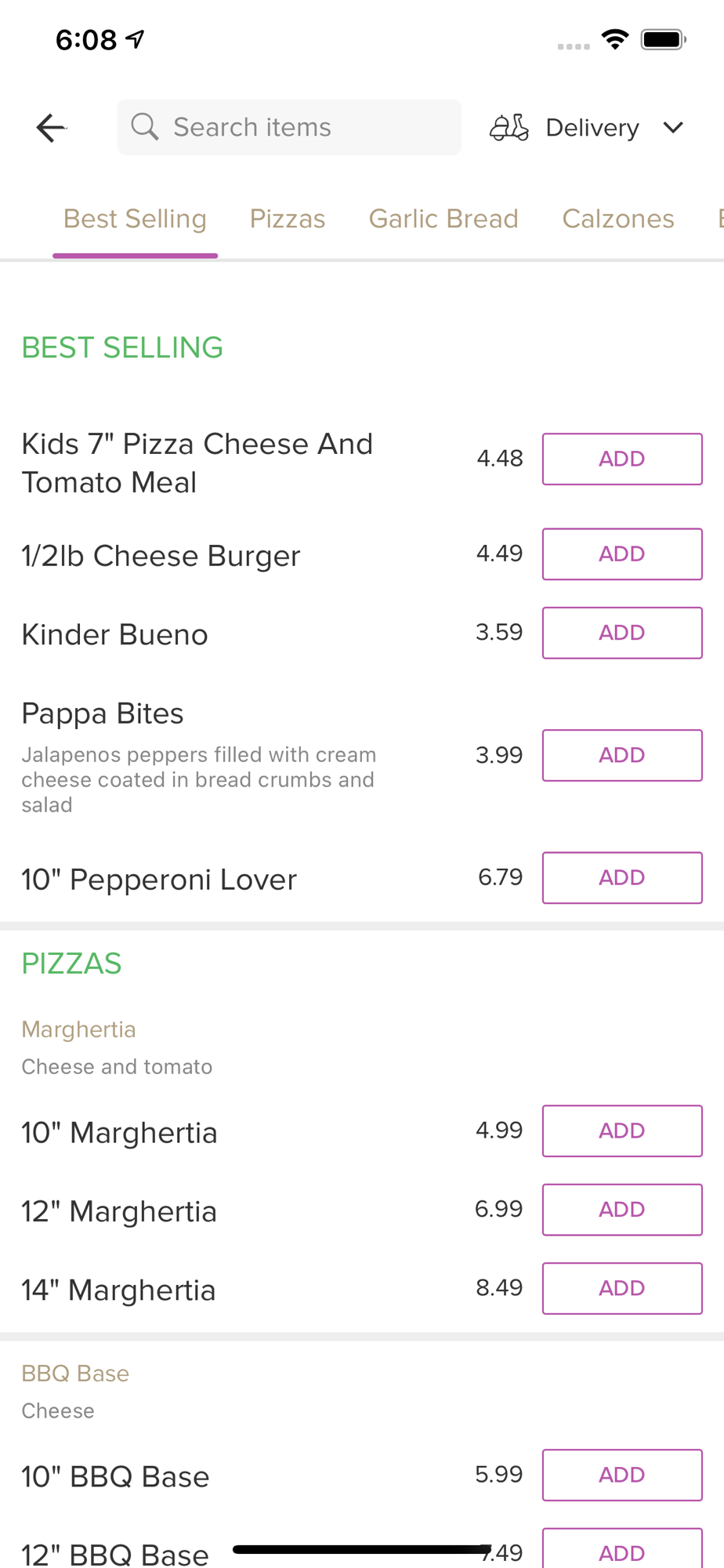Add the 12" Marghertia pizza
Viewport: 724px width, 1568px height.
pyautogui.click(x=622, y=1210)
